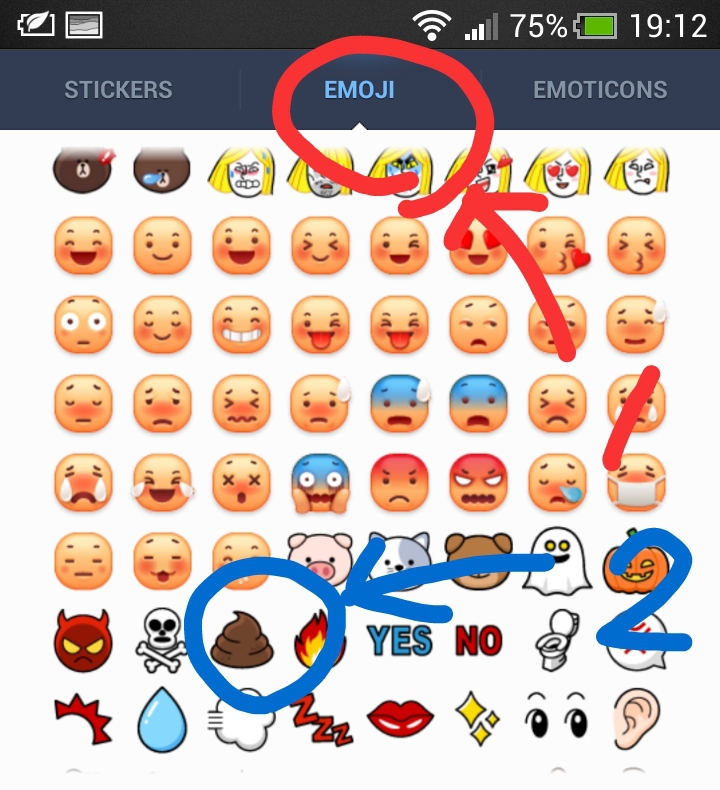Image resolution: width=720 pixels, height=790 pixels.
Task: Insert the red lips emoji
Action: pos(400,716)
